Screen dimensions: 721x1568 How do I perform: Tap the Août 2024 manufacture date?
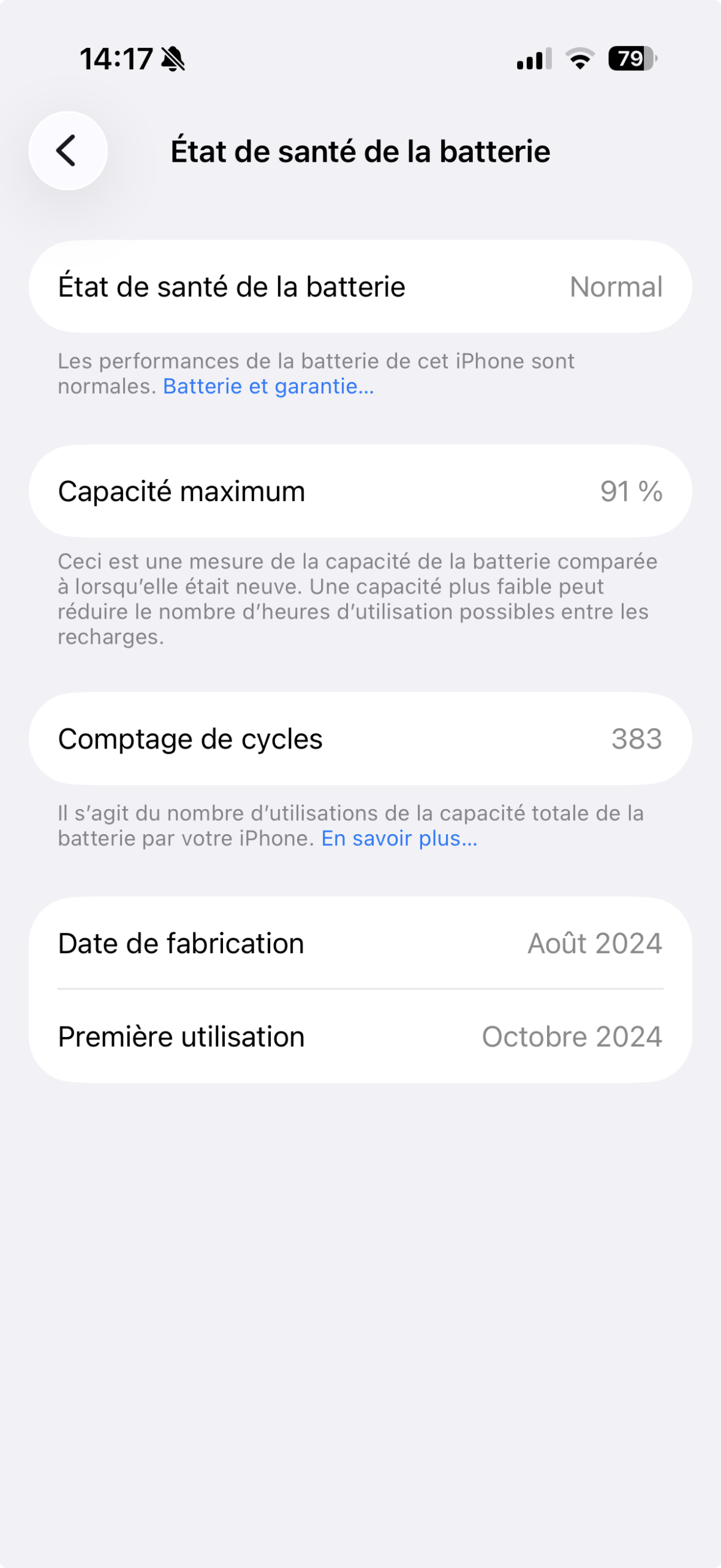point(594,943)
